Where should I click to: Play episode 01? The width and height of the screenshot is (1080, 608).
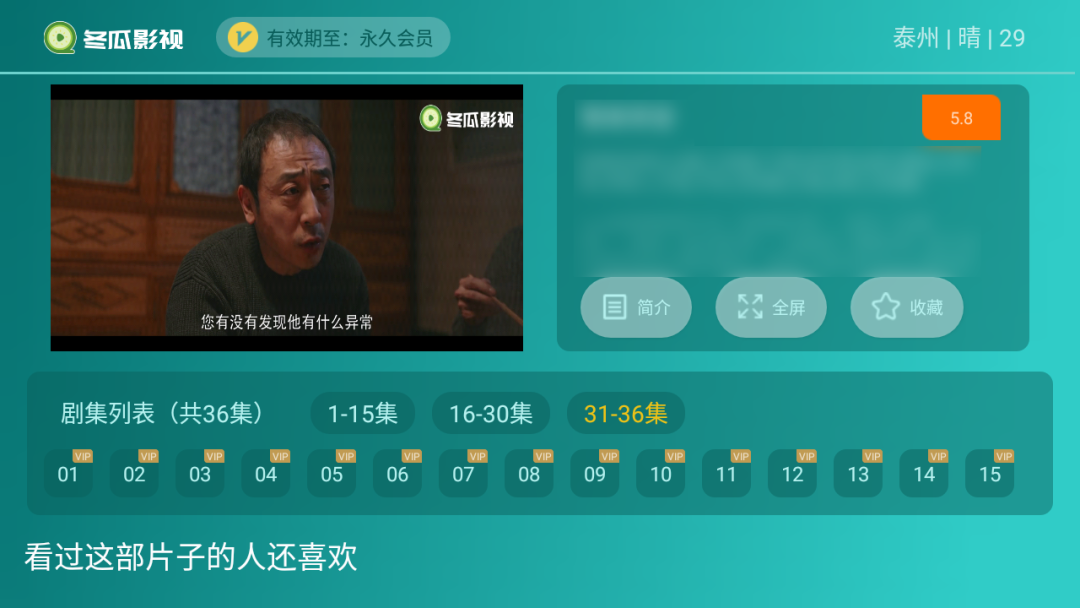pos(68,474)
